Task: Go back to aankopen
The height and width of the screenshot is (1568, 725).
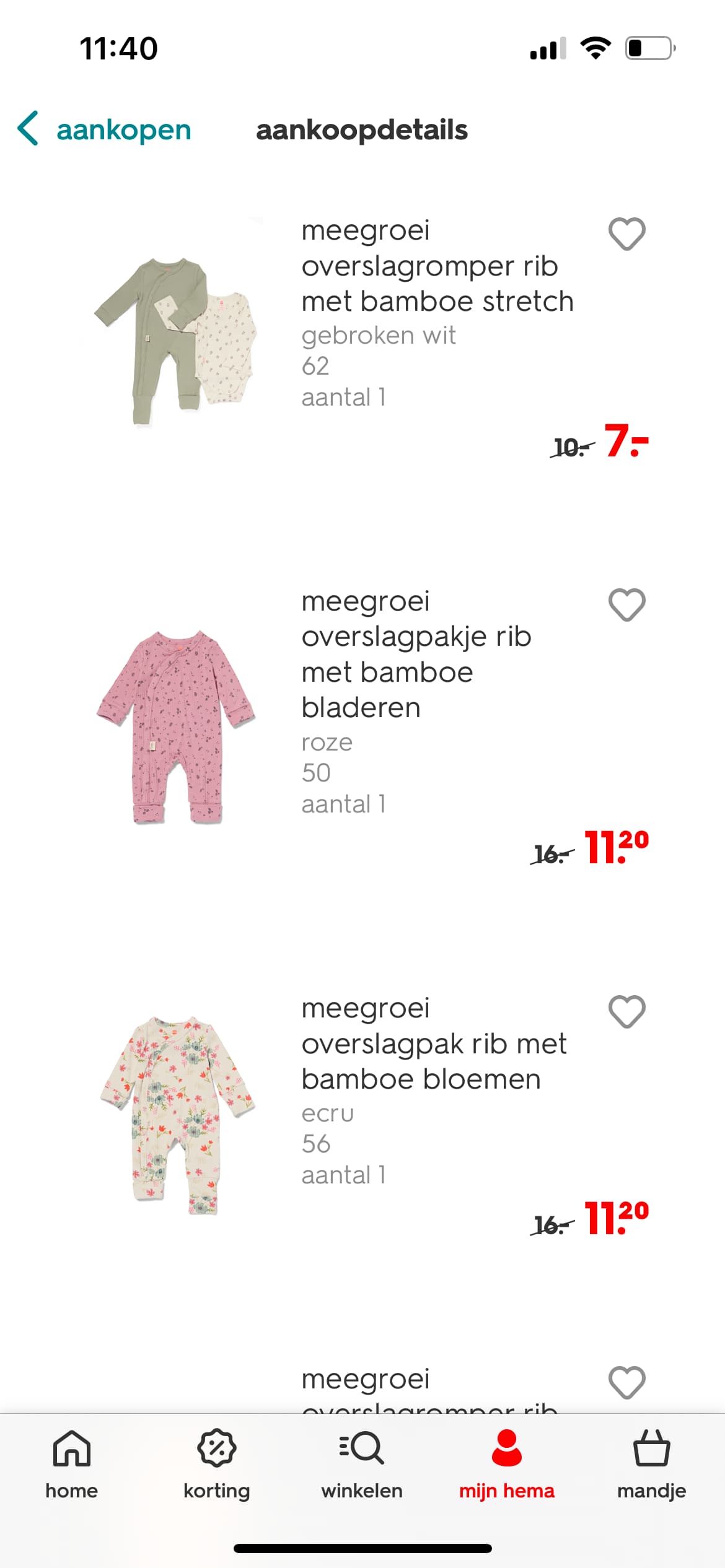Action: tap(104, 129)
